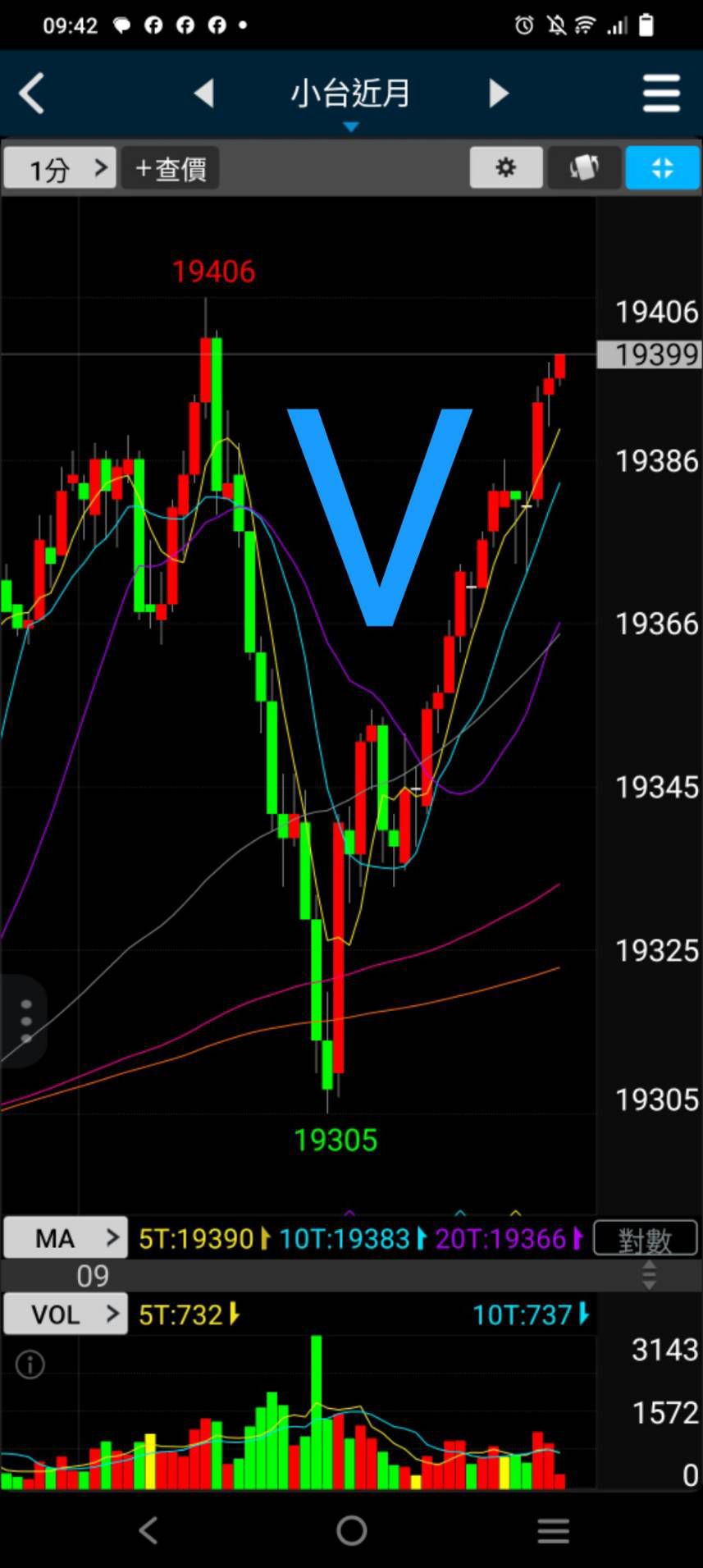Go back using the header arrow
The image size is (703, 1568).
(x=31, y=93)
